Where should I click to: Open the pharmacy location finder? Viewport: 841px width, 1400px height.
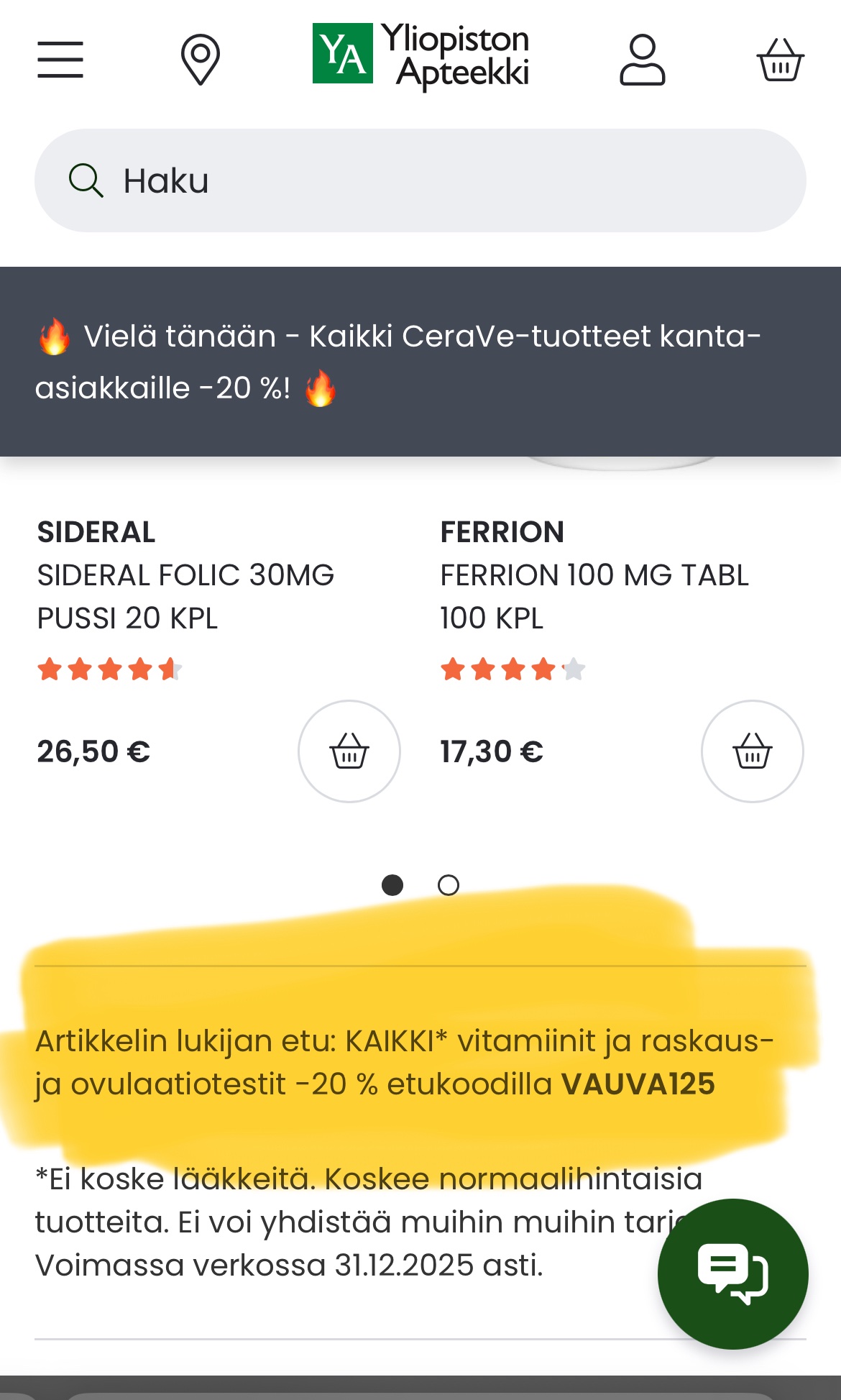pyautogui.click(x=200, y=59)
